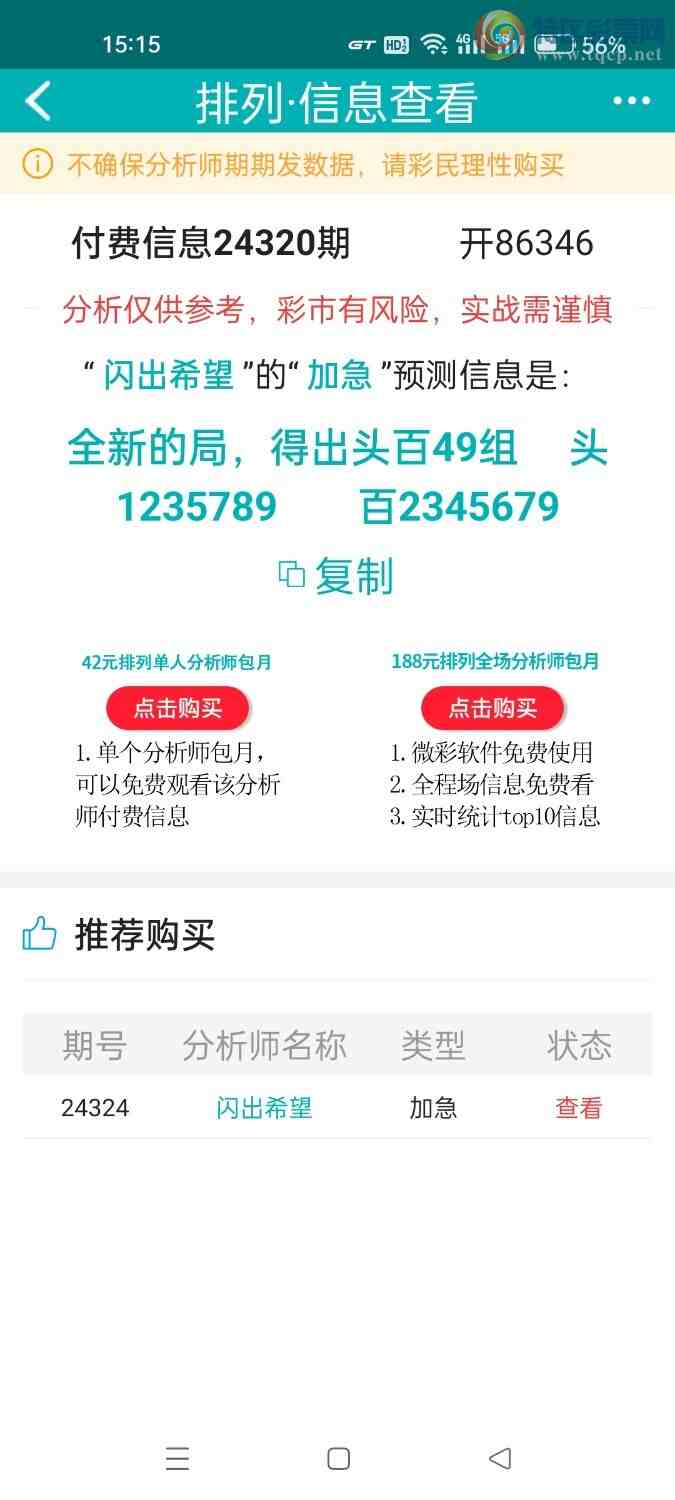Open analyst 闪出希望 in the recommended row
675x1500 pixels.
pyautogui.click(x=264, y=1108)
